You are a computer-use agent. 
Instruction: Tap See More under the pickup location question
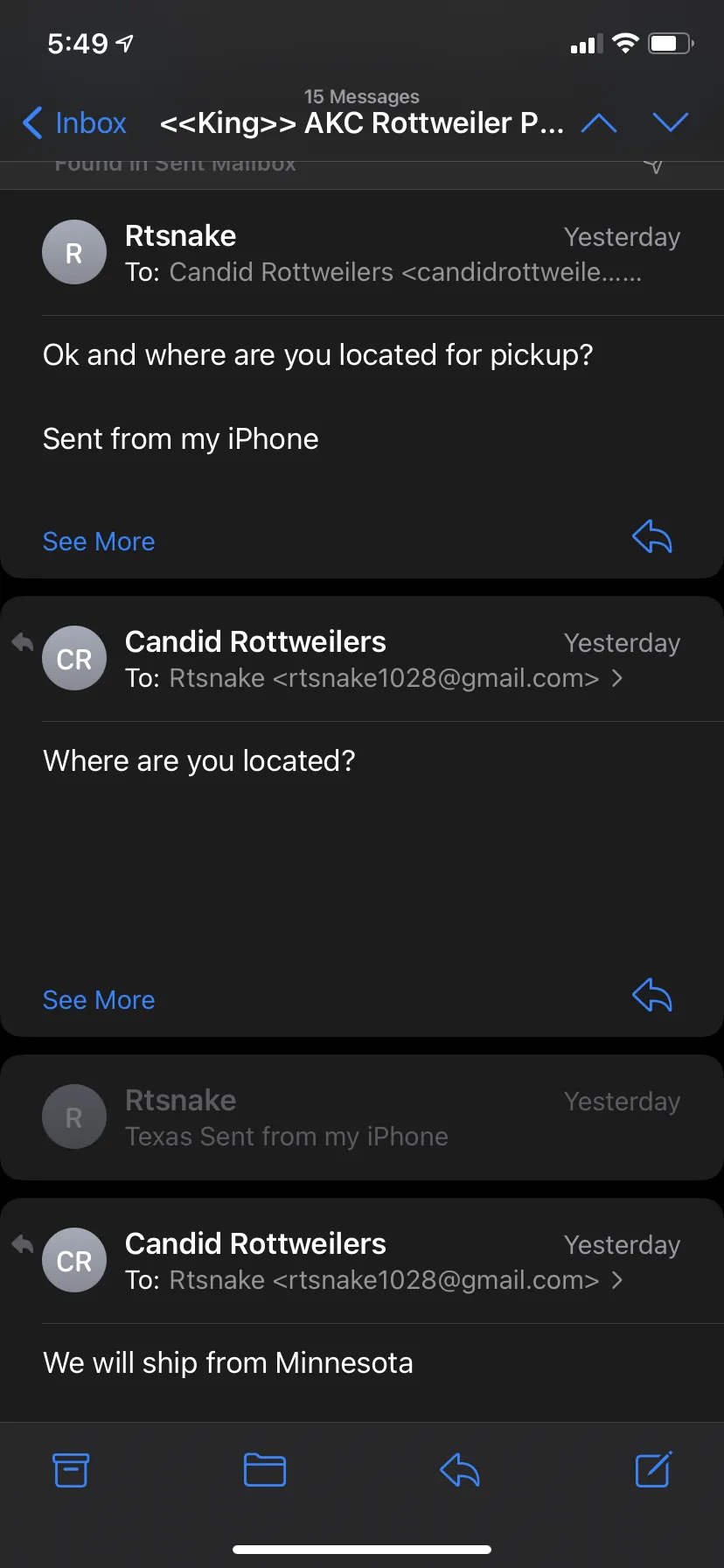point(99,542)
